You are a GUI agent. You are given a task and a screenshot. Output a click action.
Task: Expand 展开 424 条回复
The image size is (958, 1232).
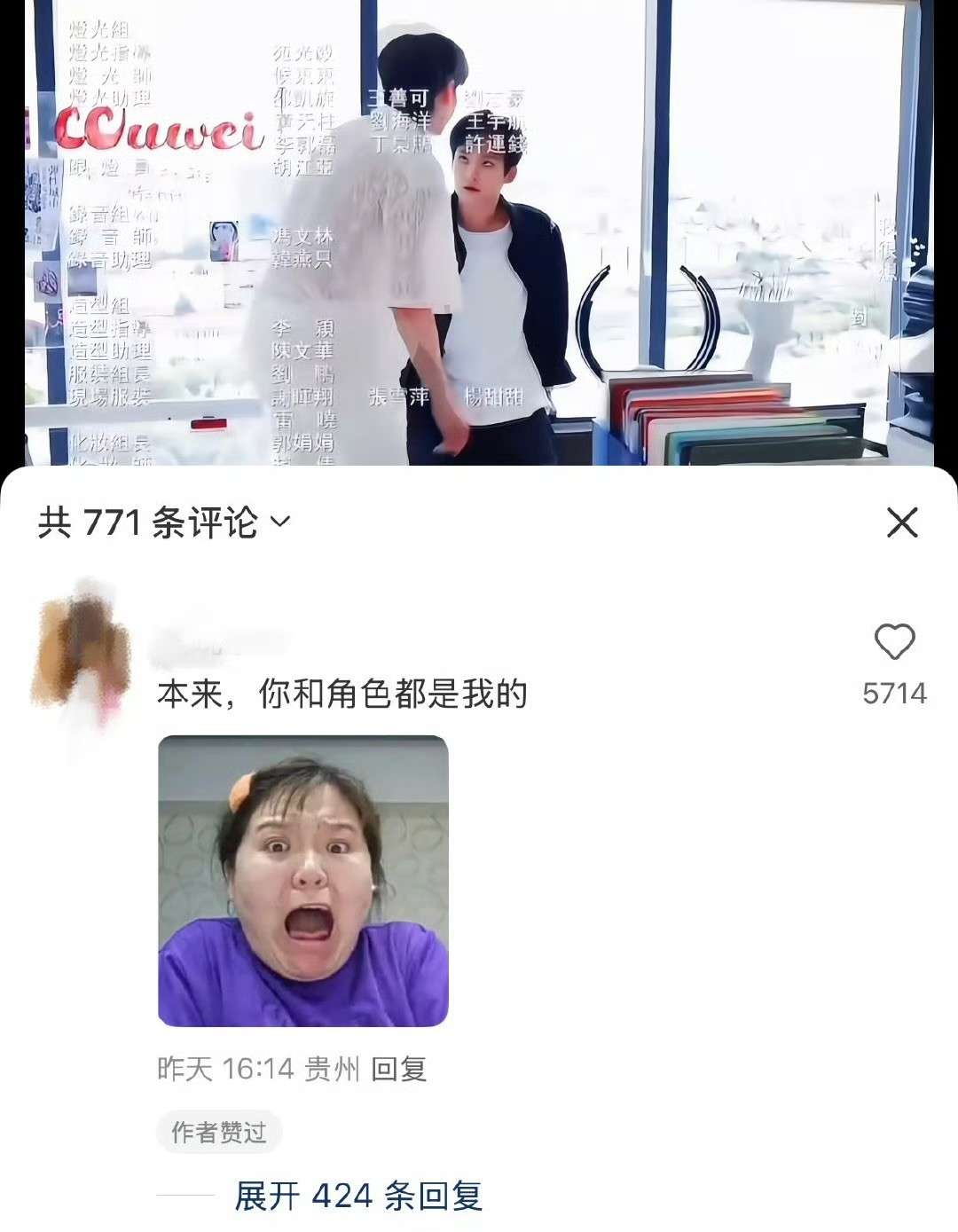[357, 1197]
